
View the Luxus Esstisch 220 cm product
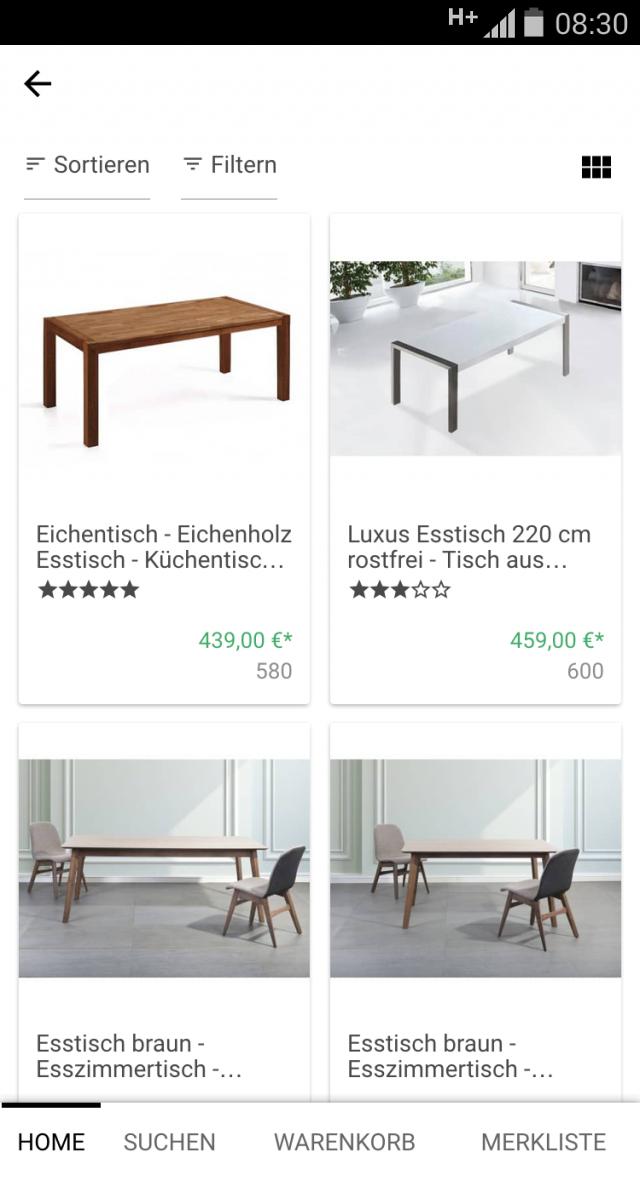click(475, 458)
